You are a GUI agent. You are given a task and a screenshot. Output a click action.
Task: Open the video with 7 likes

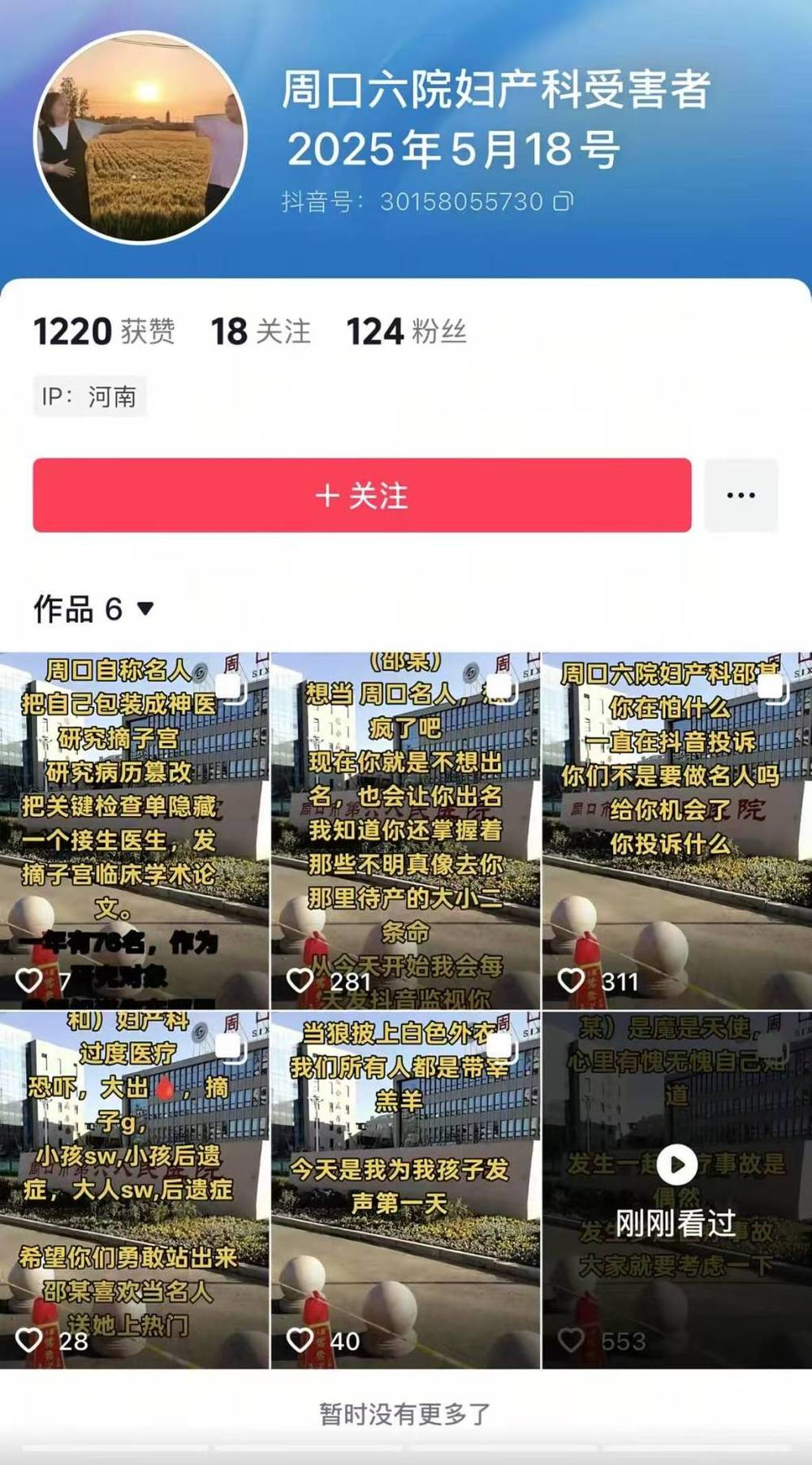pos(134,830)
